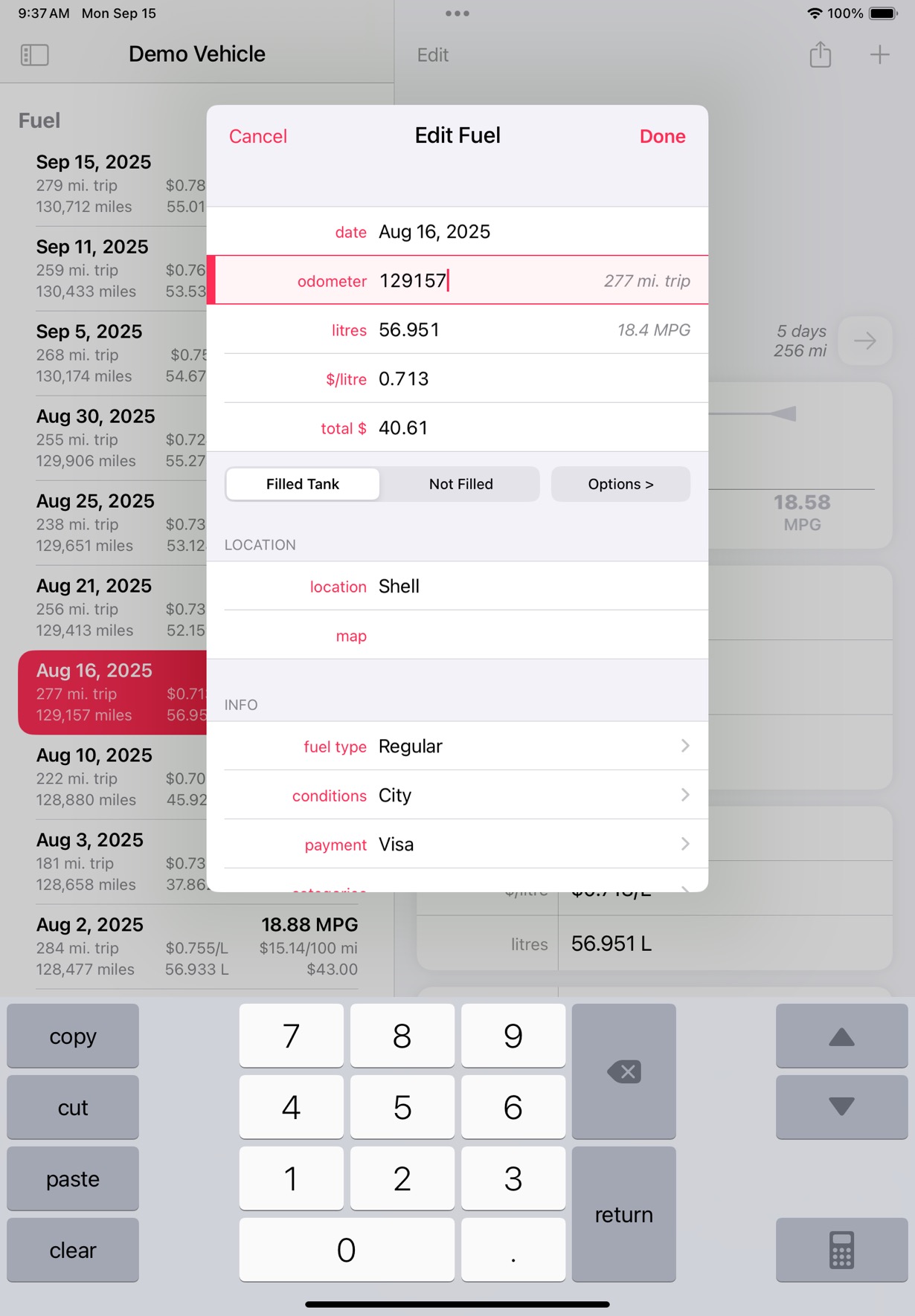Viewport: 915px width, 1316px height.
Task: Tap Done to save fuel entry
Action: [x=662, y=136]
